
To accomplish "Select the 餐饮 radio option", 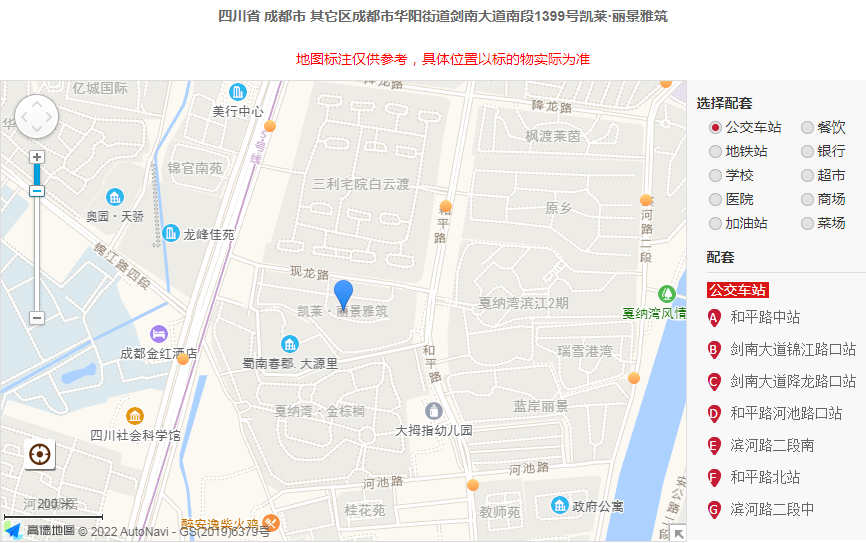I will tap(807, 128).
